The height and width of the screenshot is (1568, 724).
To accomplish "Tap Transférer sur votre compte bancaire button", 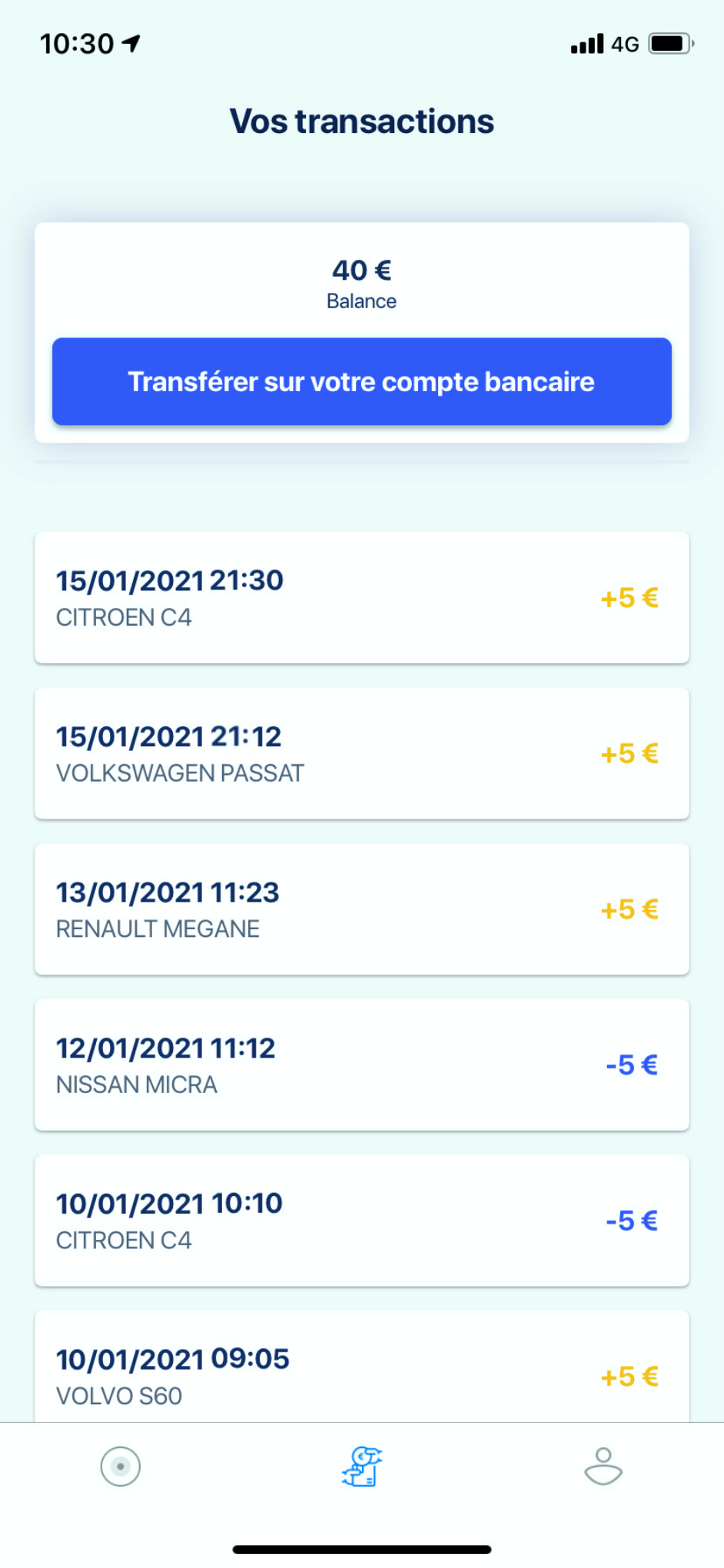I will [x=361, y=382].
